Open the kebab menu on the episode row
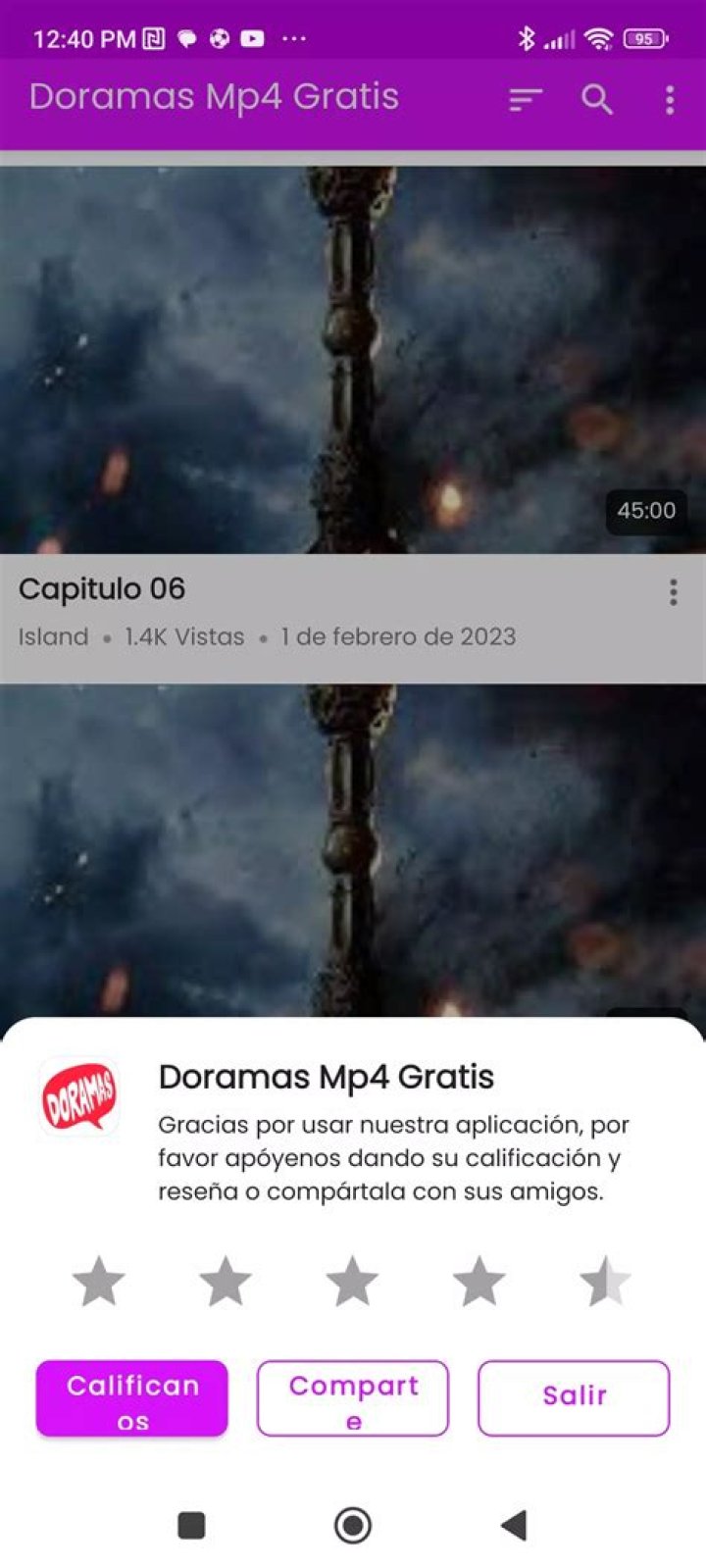The width and height of the screenshot is (706, 1568). click(x=673, y=591)
